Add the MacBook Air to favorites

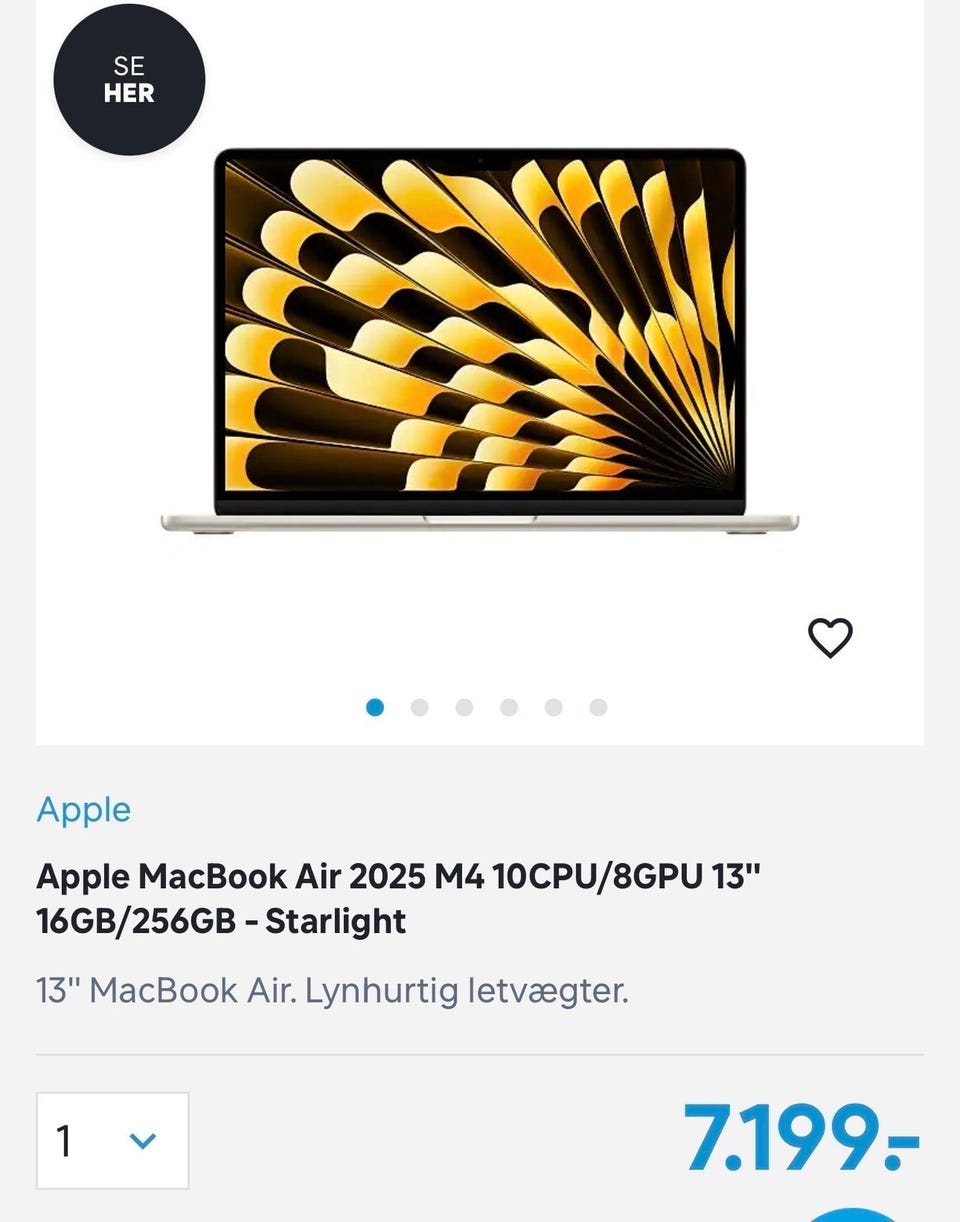(x=830, y=638)
